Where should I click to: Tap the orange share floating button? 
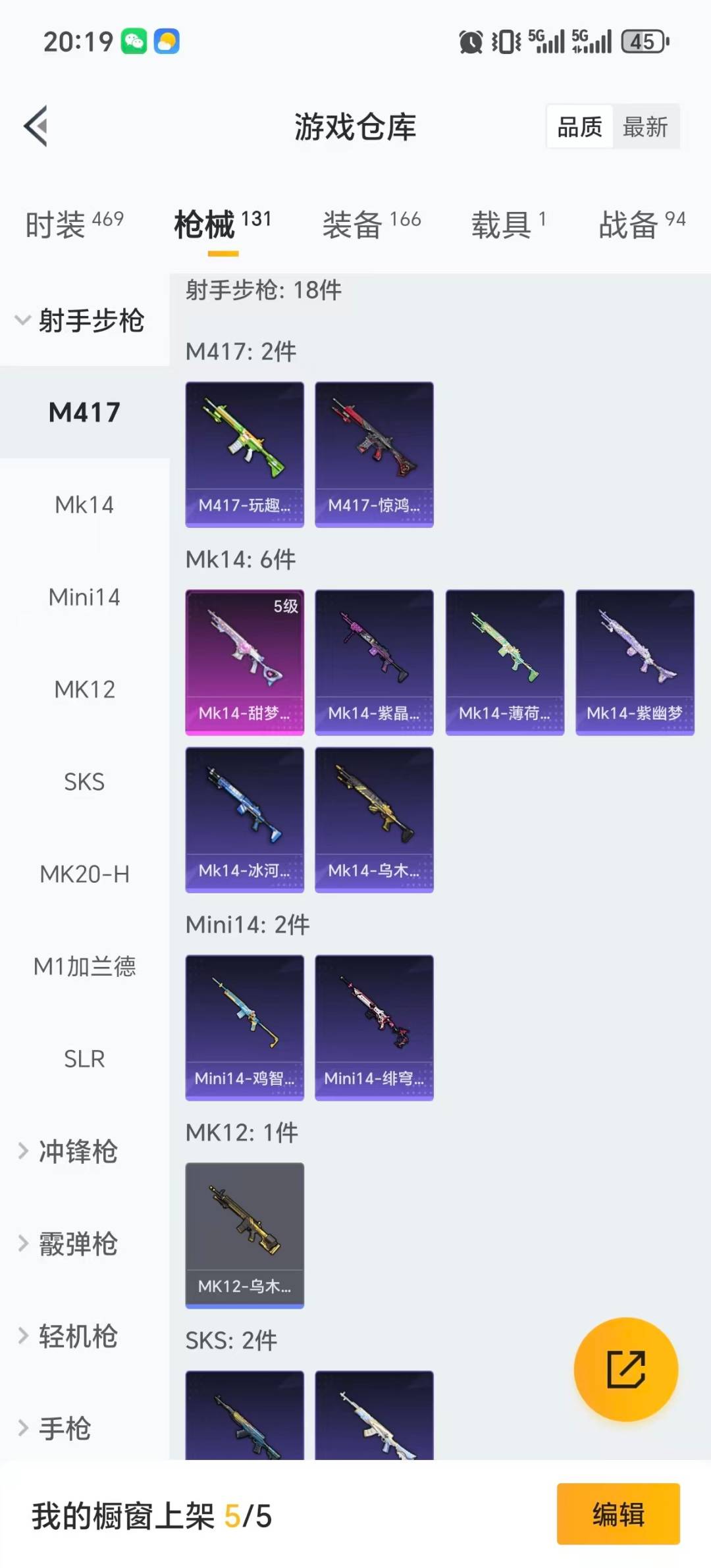pos(625,1369)
